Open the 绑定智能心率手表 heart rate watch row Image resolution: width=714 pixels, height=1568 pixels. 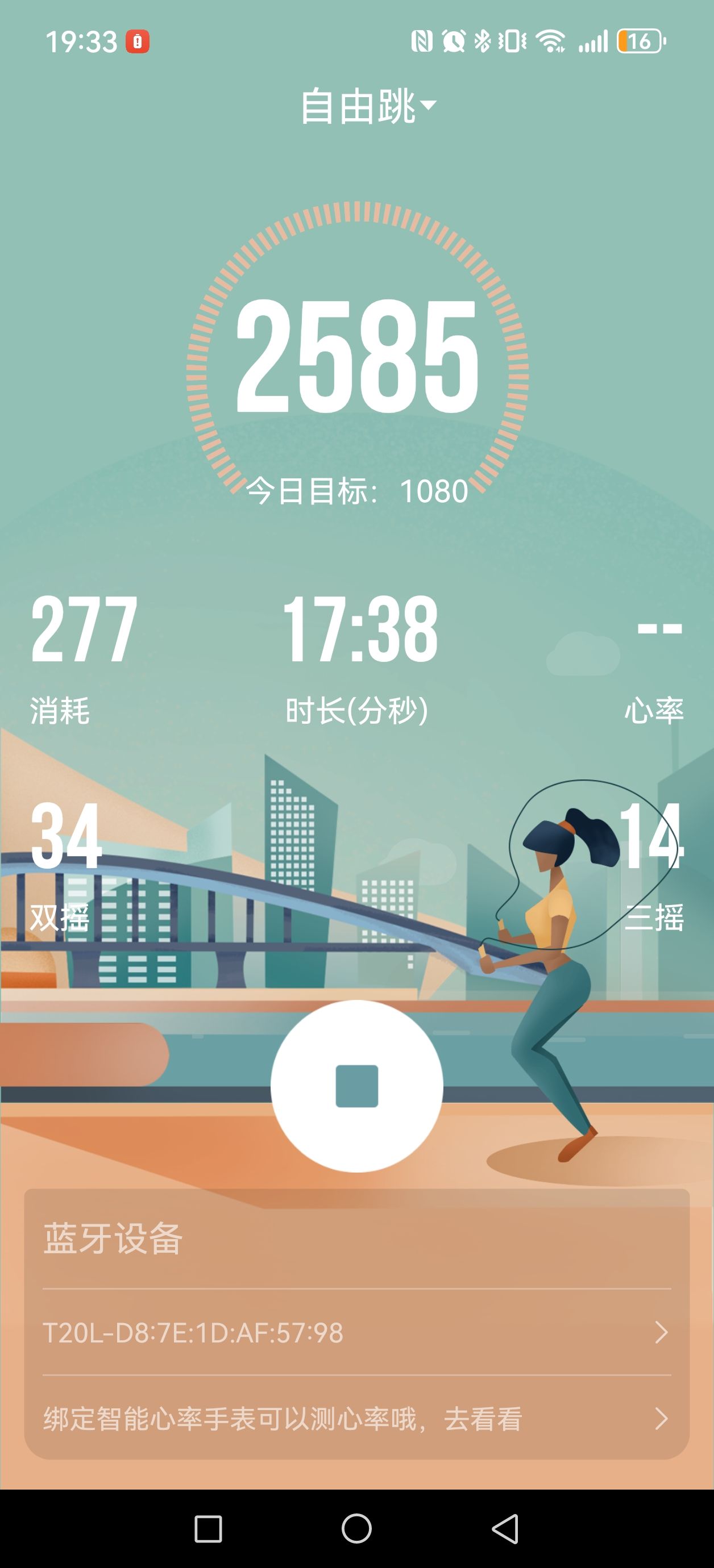tap(356, 1420)
